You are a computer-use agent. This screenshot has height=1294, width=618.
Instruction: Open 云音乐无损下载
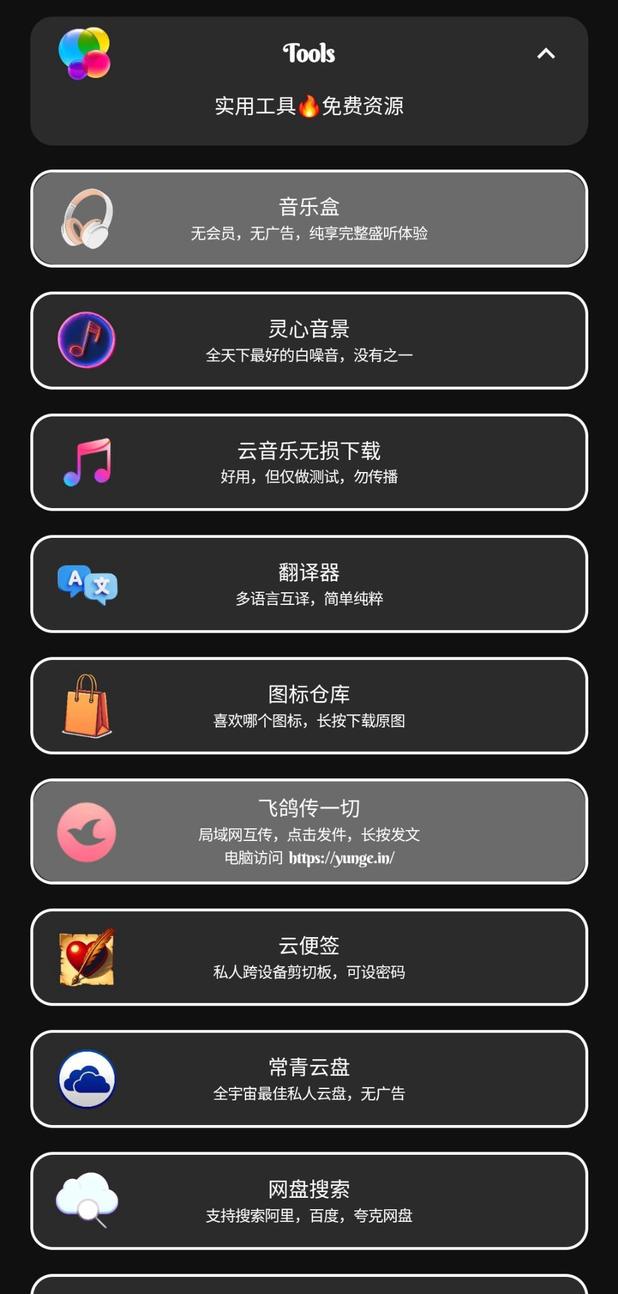click(x=309, y=462)
